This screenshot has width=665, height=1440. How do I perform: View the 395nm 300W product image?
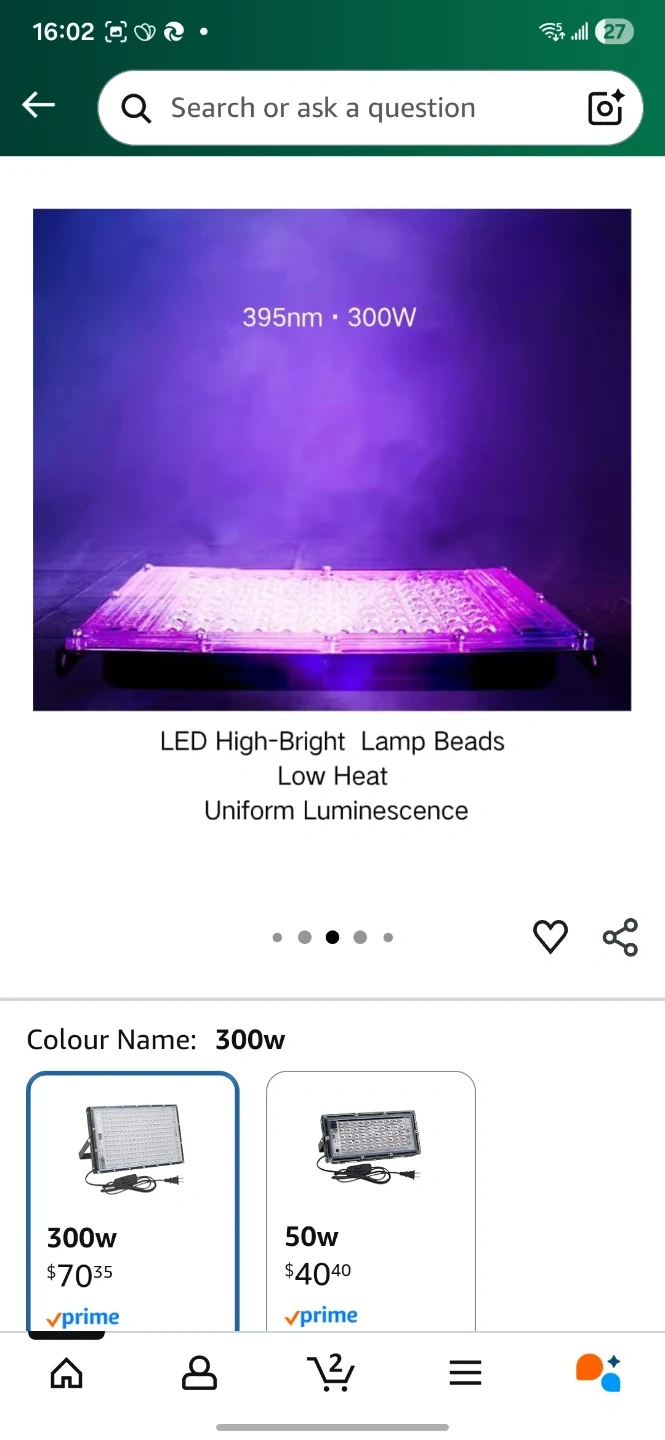[332, 460]
